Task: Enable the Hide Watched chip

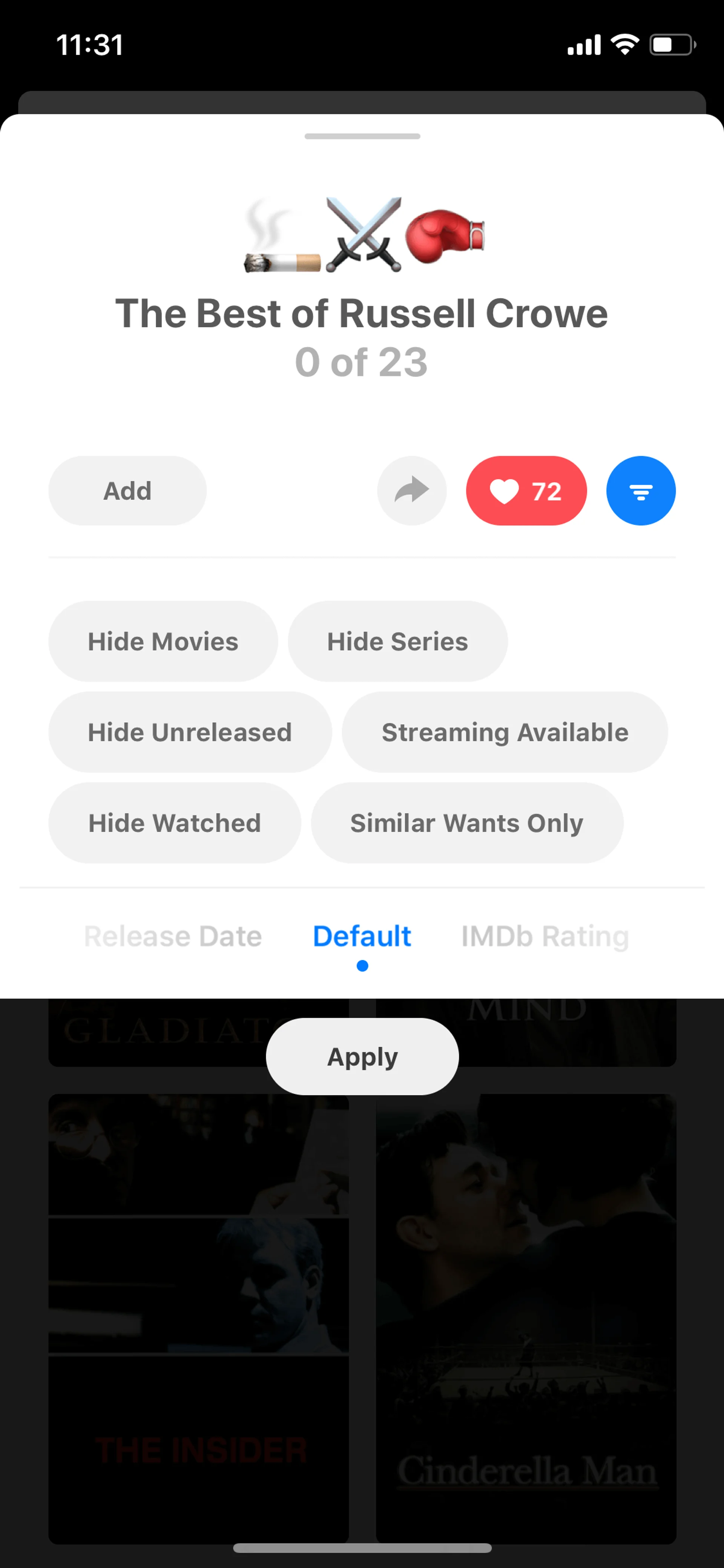Action: click(x=175, y=823)
